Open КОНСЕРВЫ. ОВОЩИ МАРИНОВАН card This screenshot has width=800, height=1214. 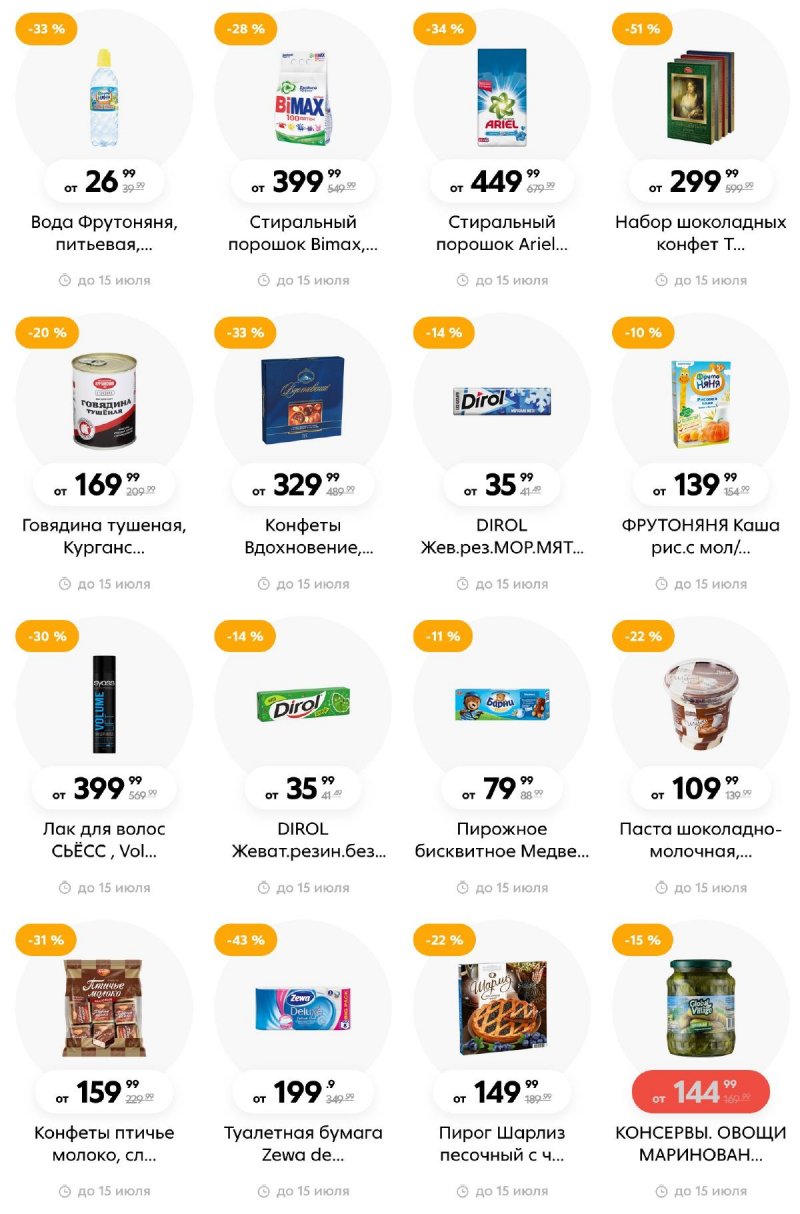pyautogui.click(x=700, y=1010)
